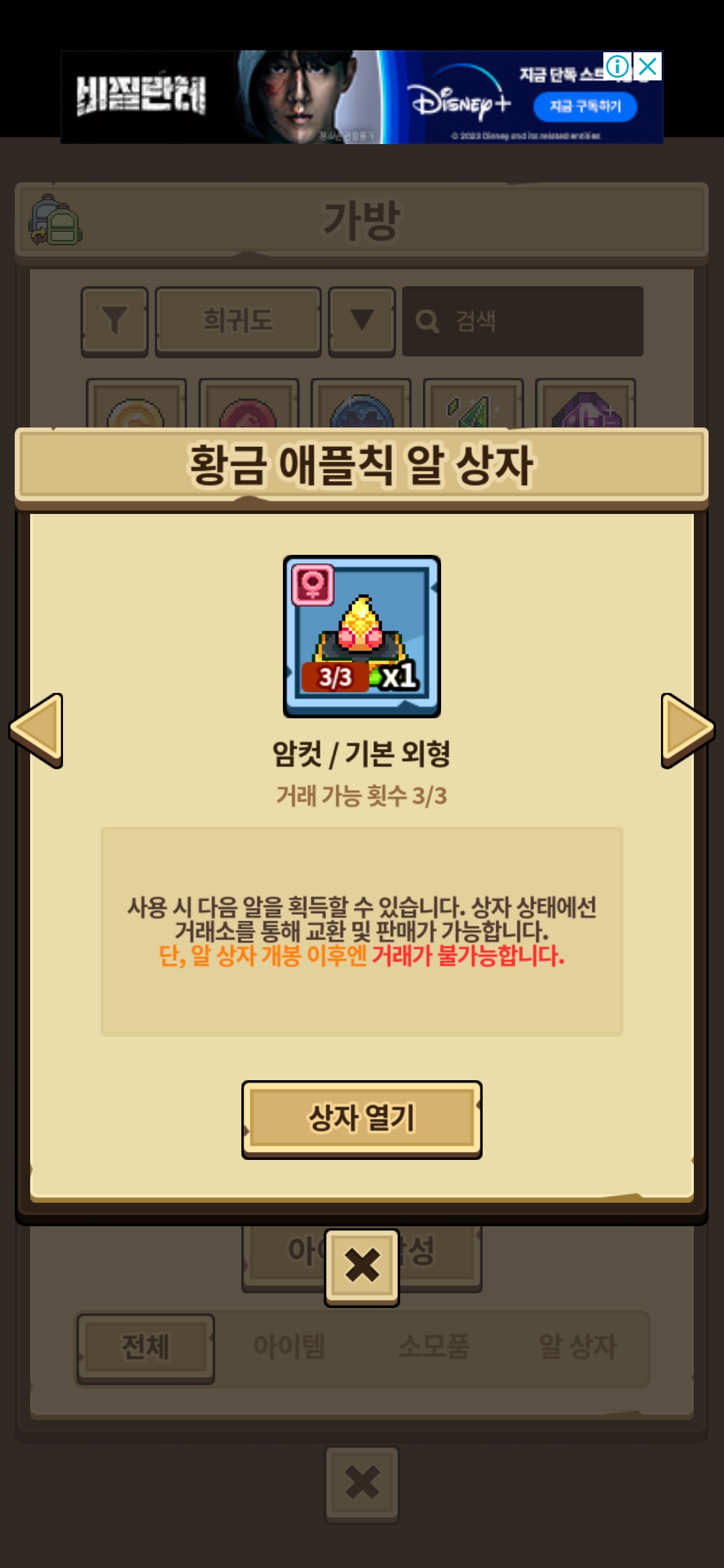Image resolution: width=724 pixels, height=1568 pixels.
Task: Open the box with 상자 열기
Action: pos(361,1118)
